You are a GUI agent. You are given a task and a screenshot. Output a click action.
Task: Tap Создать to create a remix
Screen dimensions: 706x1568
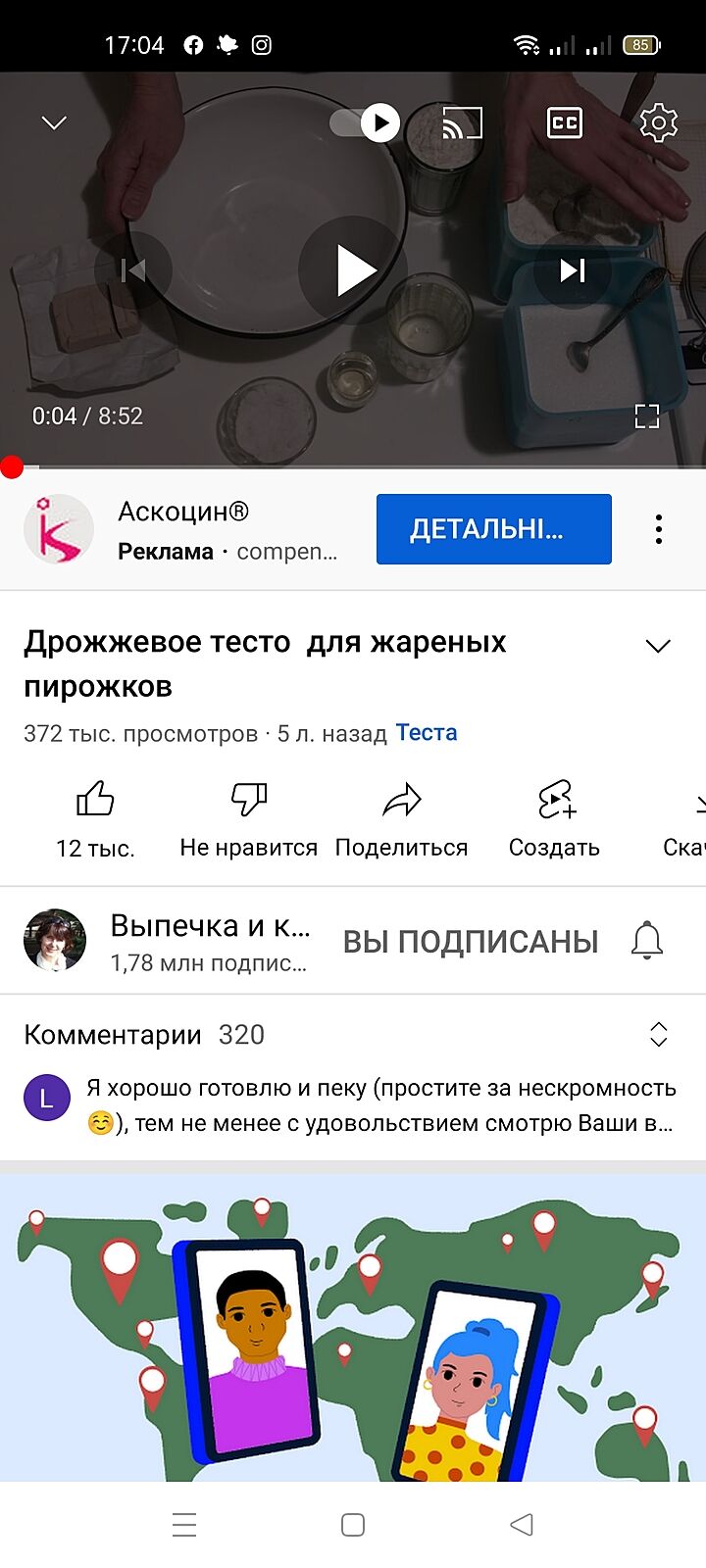coord(554,818)
